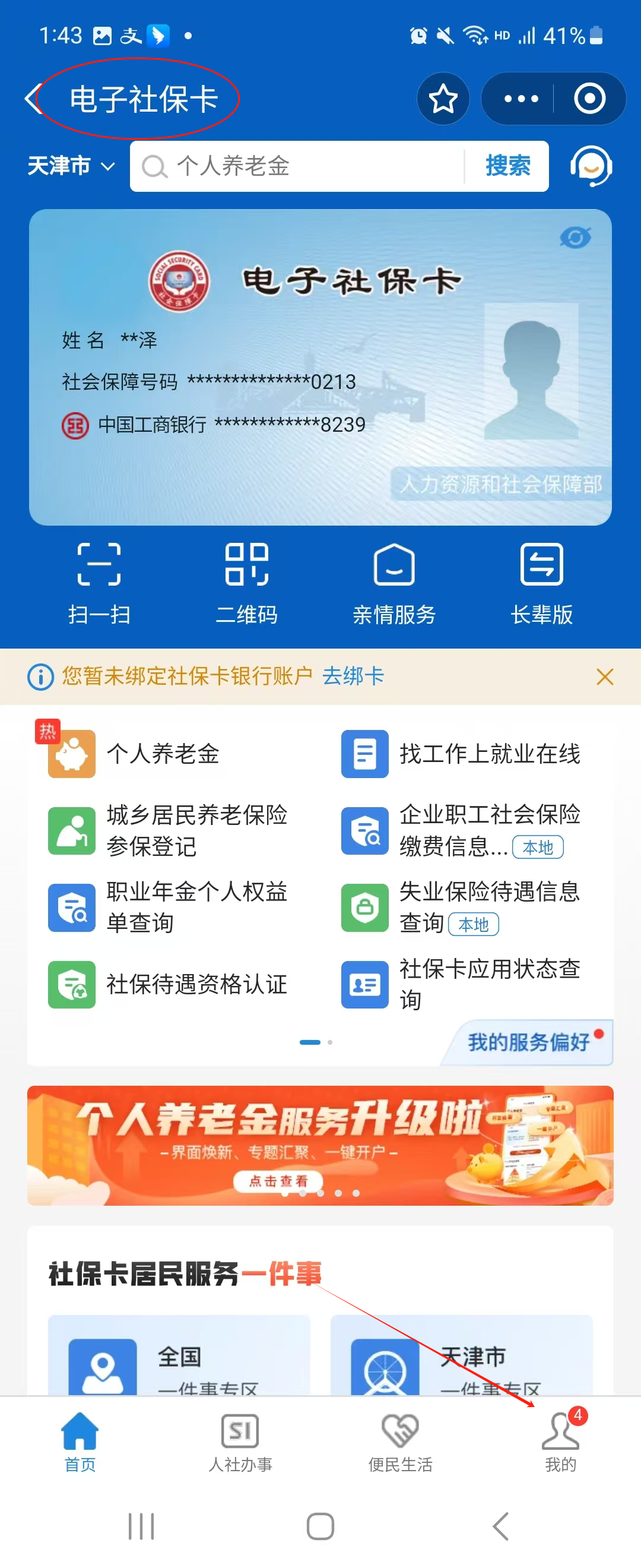Screen dimensions: 641x1568
Task: Open customer service headset icon
Action: (590, 166)
